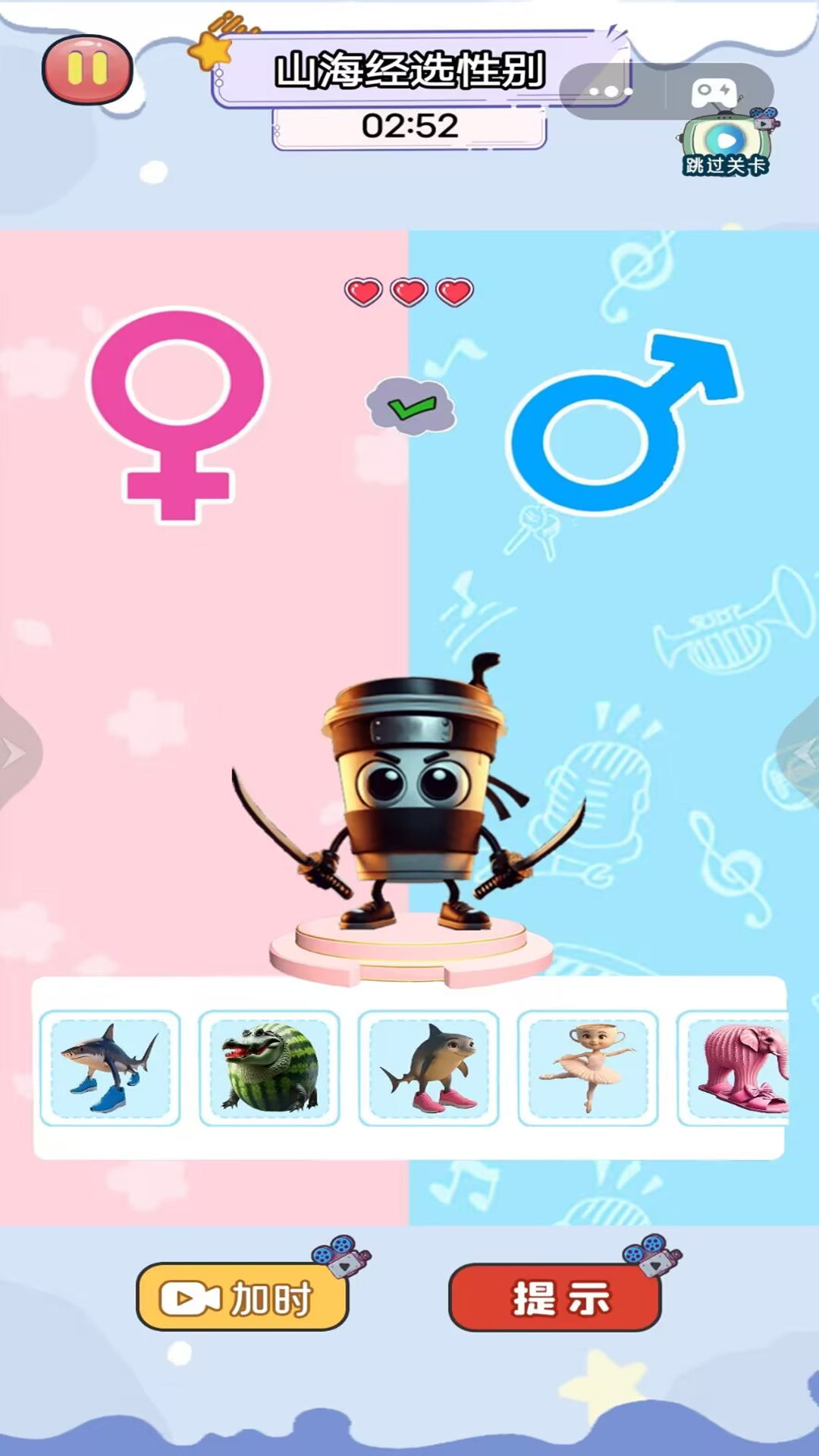This screenshot has width=819, height=1456.
Task: Tap 加时 to add more time
Action: tap(243, 1298)
